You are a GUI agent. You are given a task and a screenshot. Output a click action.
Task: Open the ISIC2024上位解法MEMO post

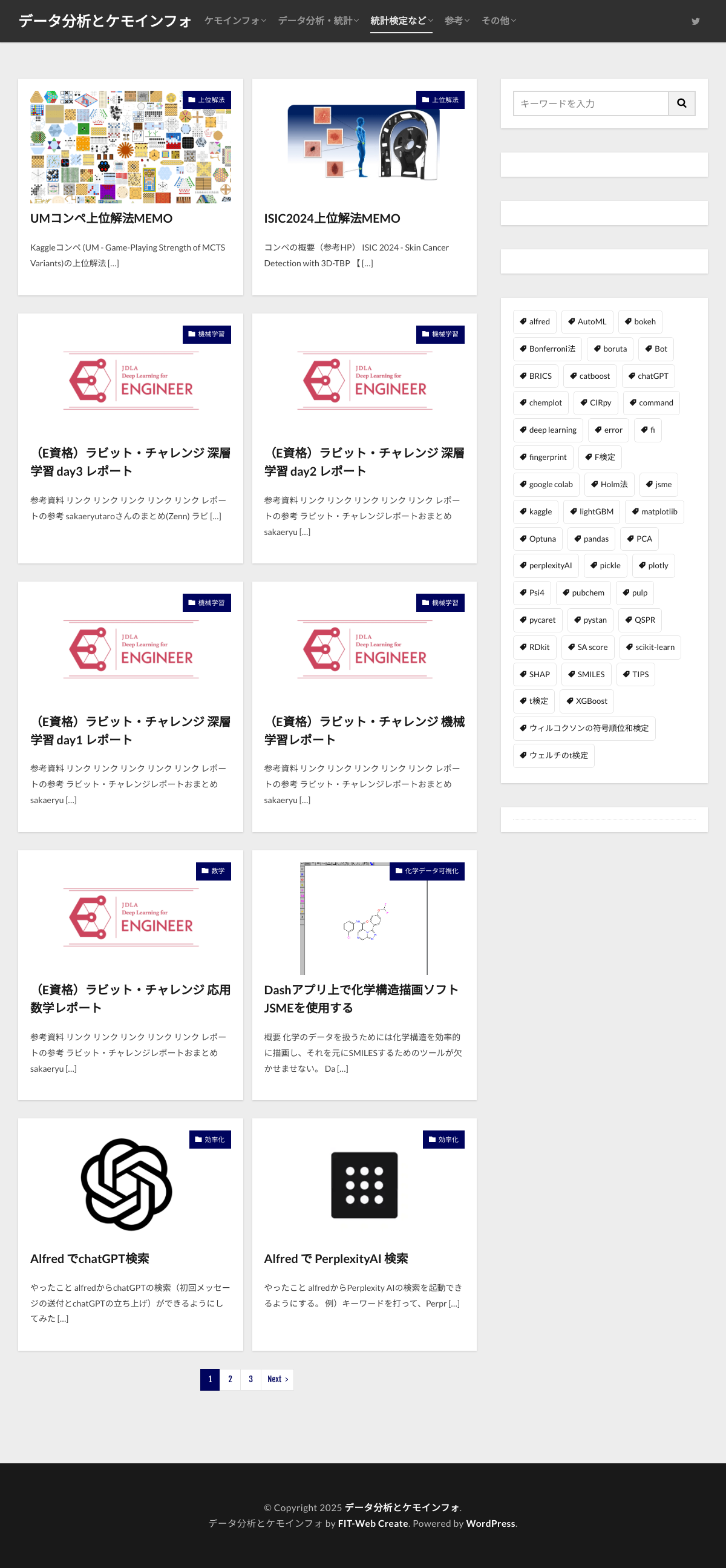click(332, 218)
